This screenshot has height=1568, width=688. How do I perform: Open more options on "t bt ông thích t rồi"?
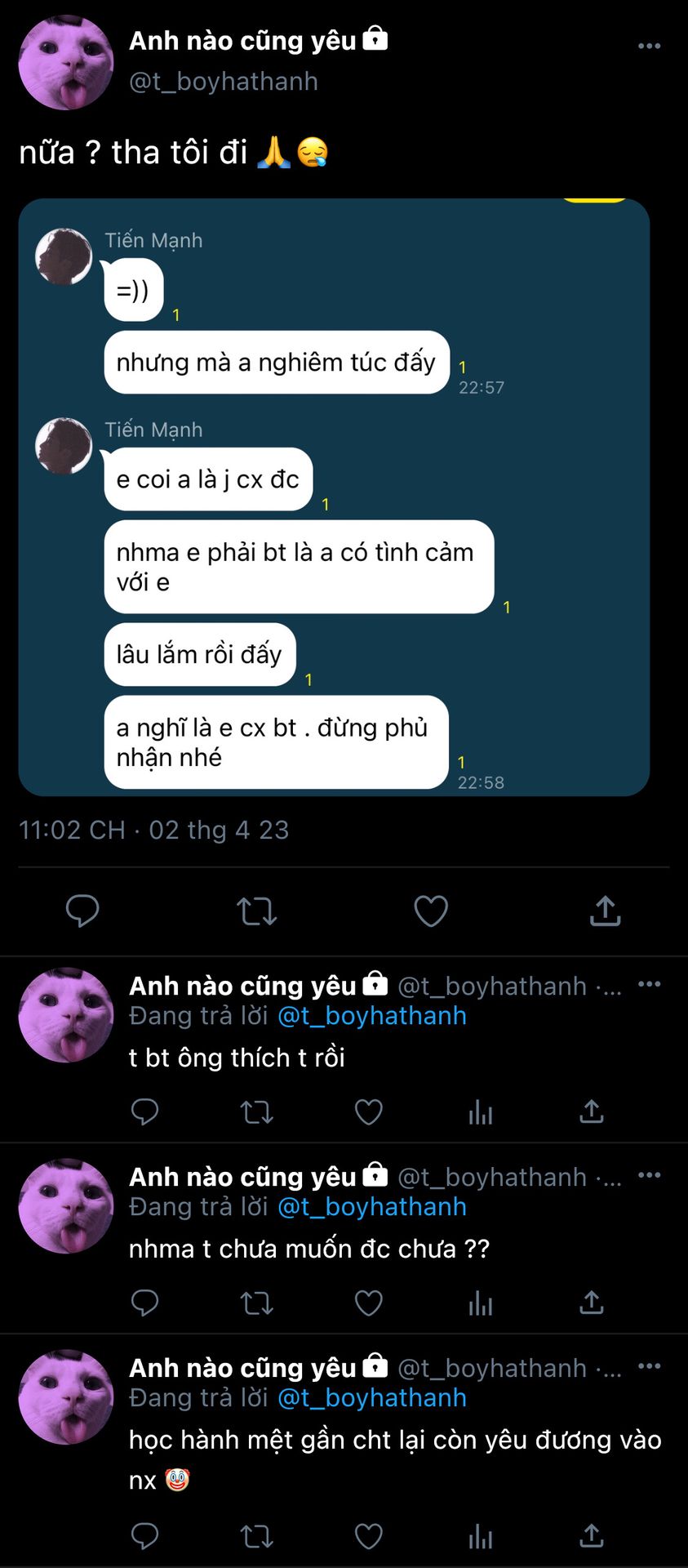[649, 984]
